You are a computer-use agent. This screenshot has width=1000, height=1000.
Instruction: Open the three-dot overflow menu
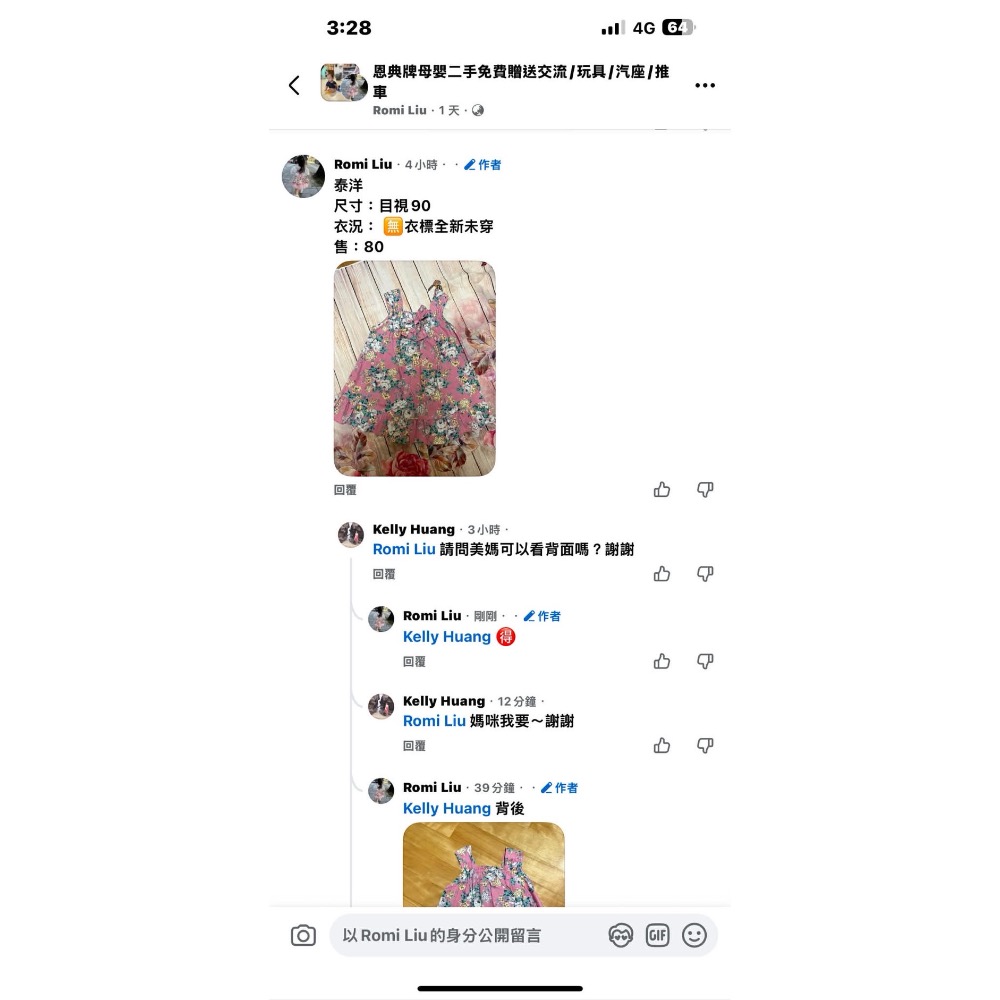[x=705, y=85]
